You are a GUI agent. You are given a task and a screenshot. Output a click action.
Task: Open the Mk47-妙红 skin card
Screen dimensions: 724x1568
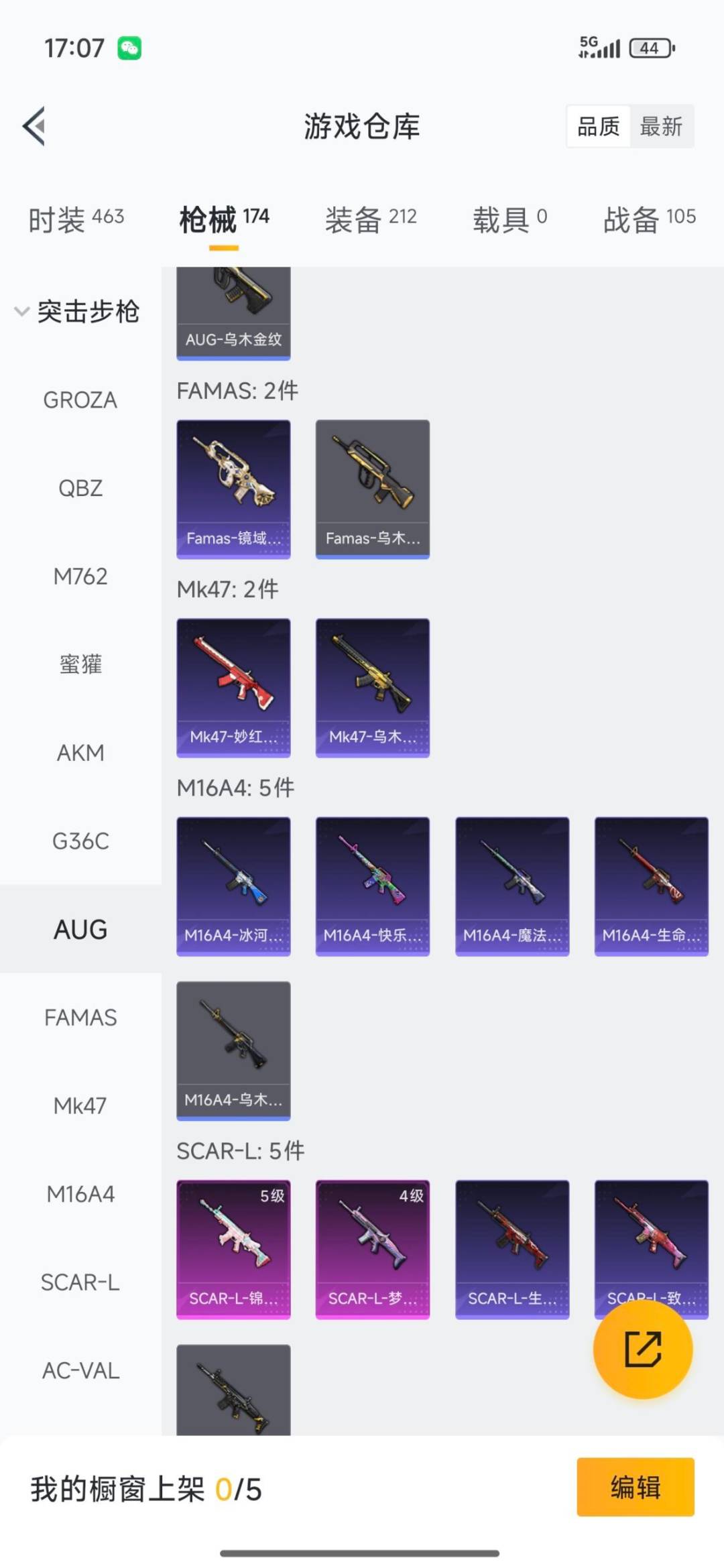coord(233,687)
